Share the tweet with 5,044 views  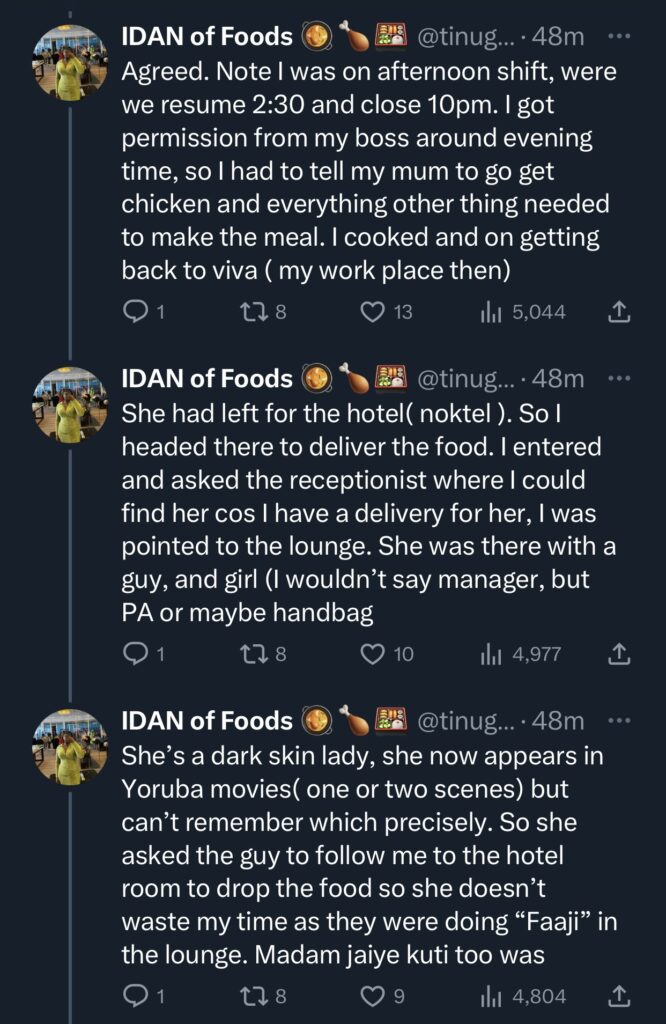(x=619, y=313)
